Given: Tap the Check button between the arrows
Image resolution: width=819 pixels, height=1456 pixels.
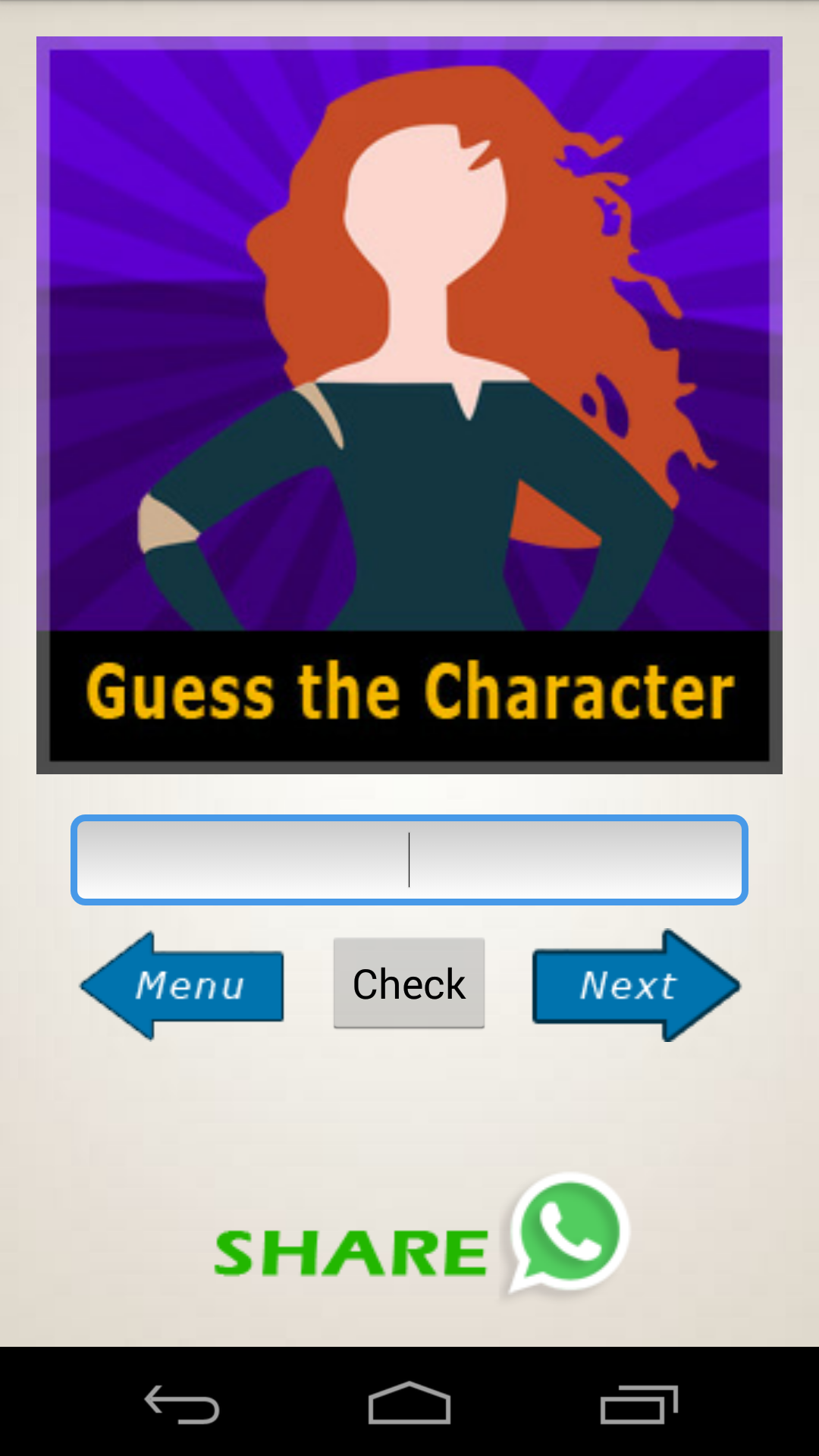Looking at the screenshot, I should 409,983.
